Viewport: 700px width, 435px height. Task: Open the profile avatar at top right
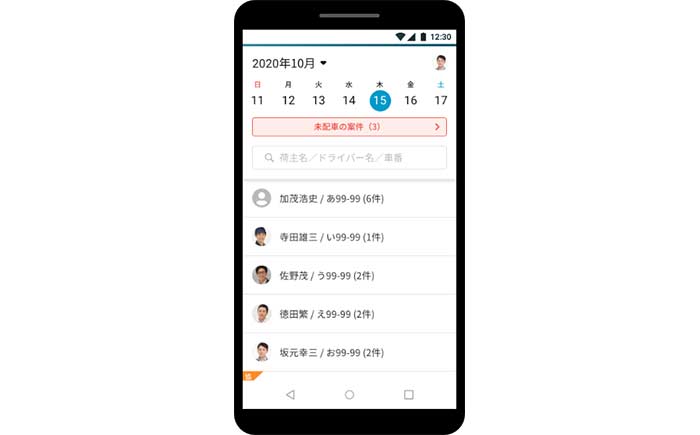coord(440,62)
